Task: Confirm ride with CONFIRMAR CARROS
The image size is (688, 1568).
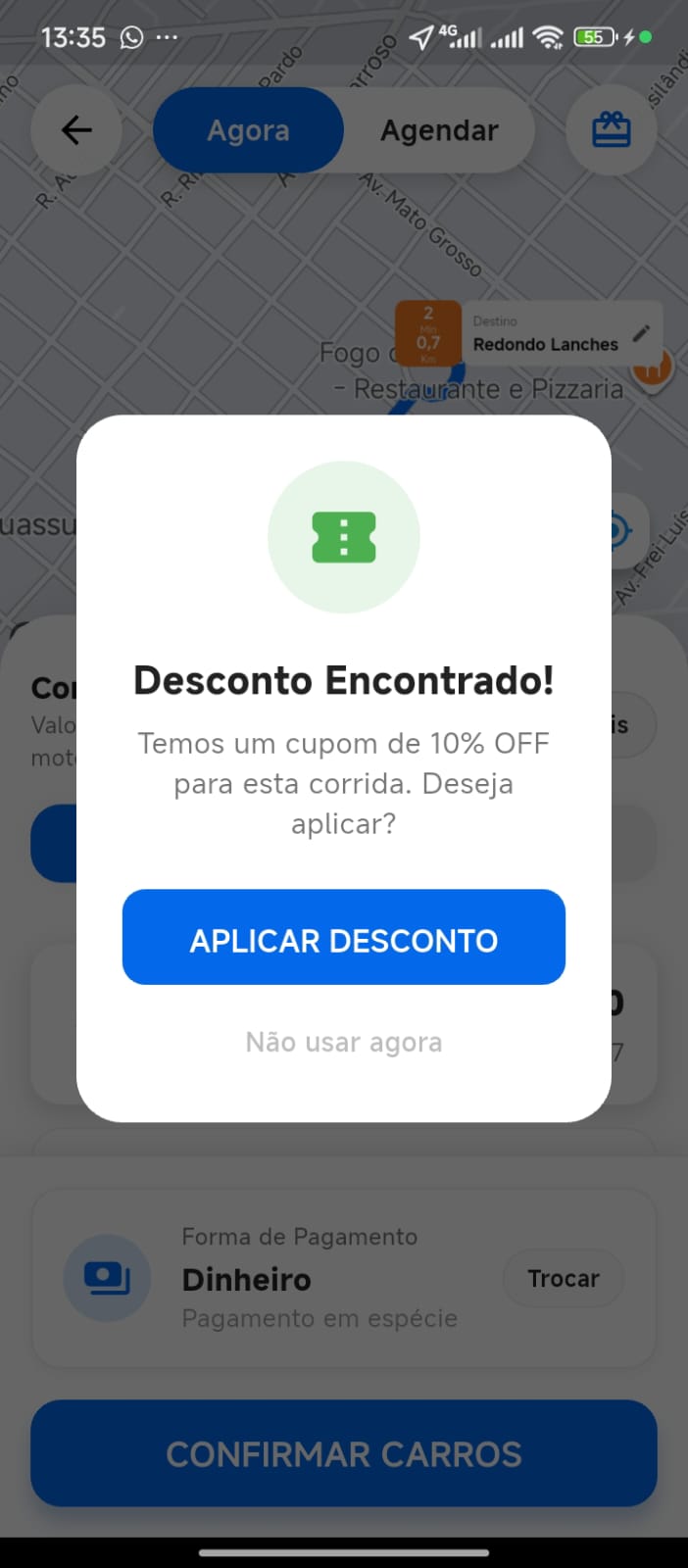Action: coord(343,1453)
